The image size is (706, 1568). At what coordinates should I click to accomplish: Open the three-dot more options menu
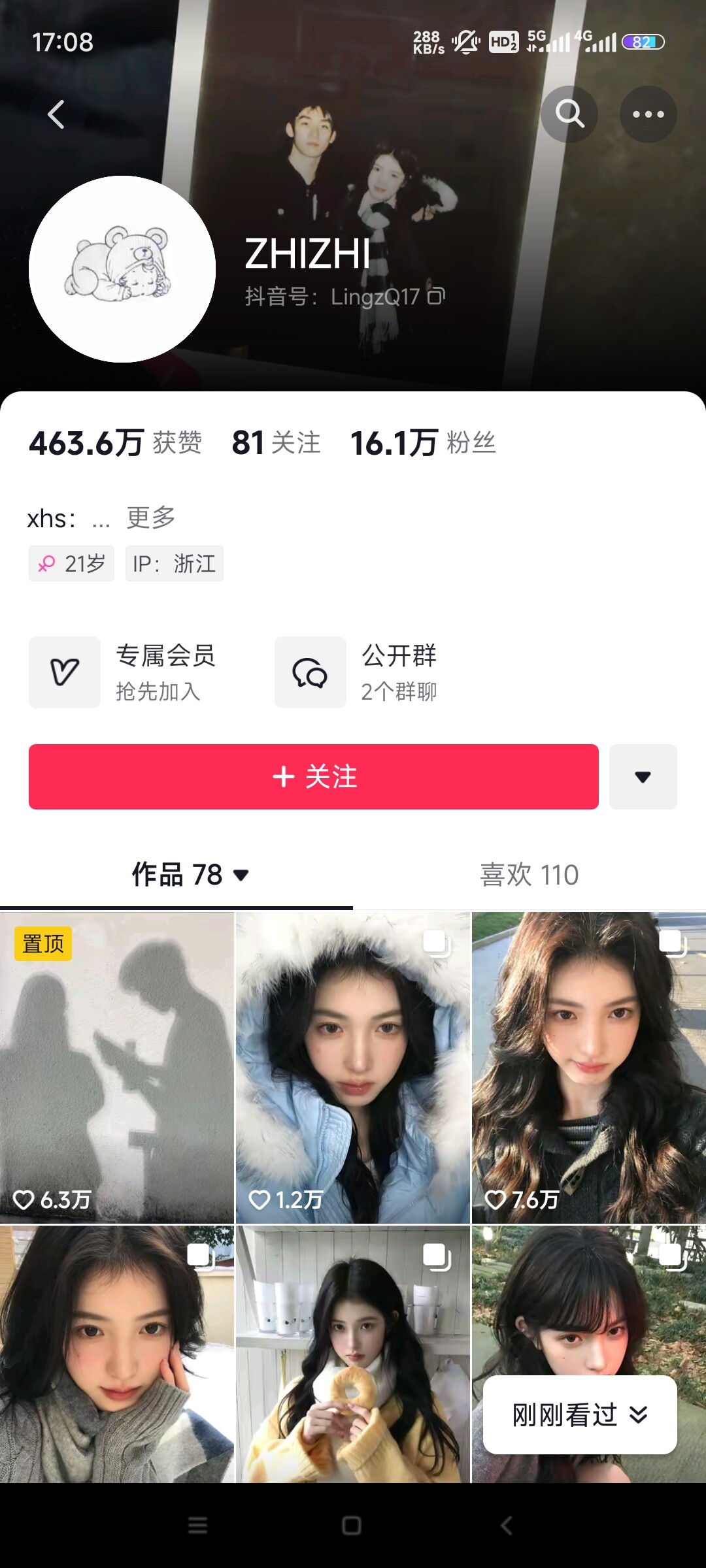pyautogui.click(x=648, y=114)
